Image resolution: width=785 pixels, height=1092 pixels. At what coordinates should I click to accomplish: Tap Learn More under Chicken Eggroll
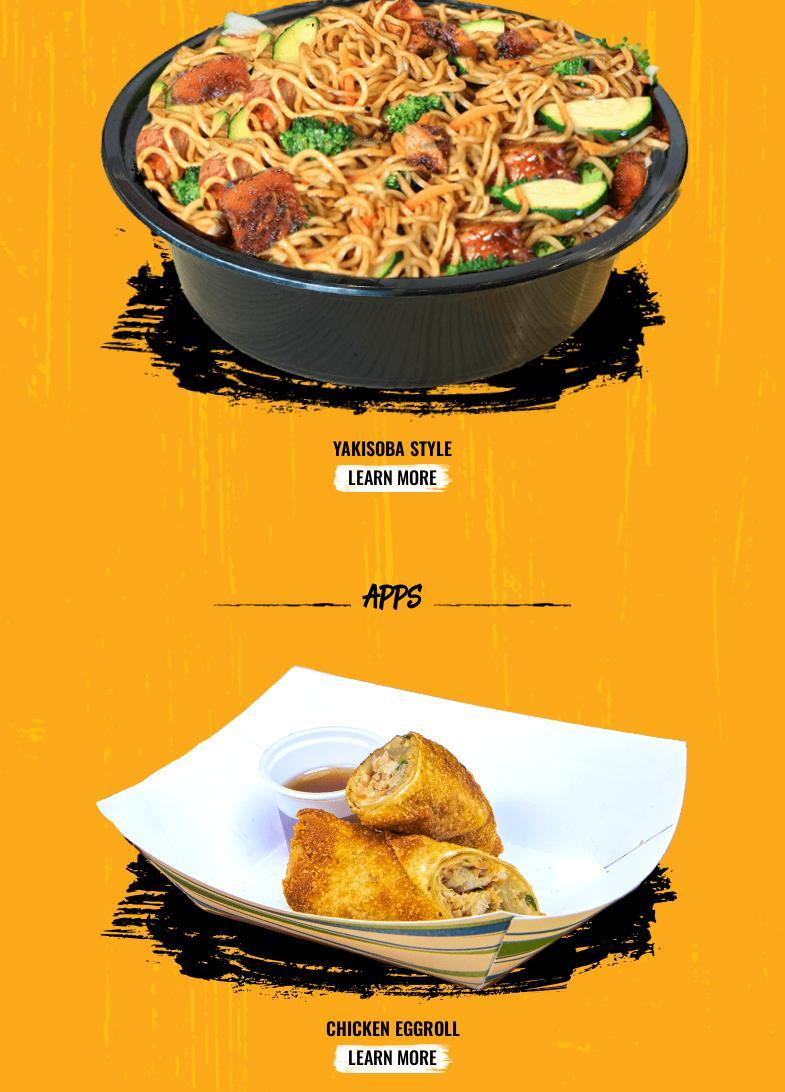[392, 1058]
